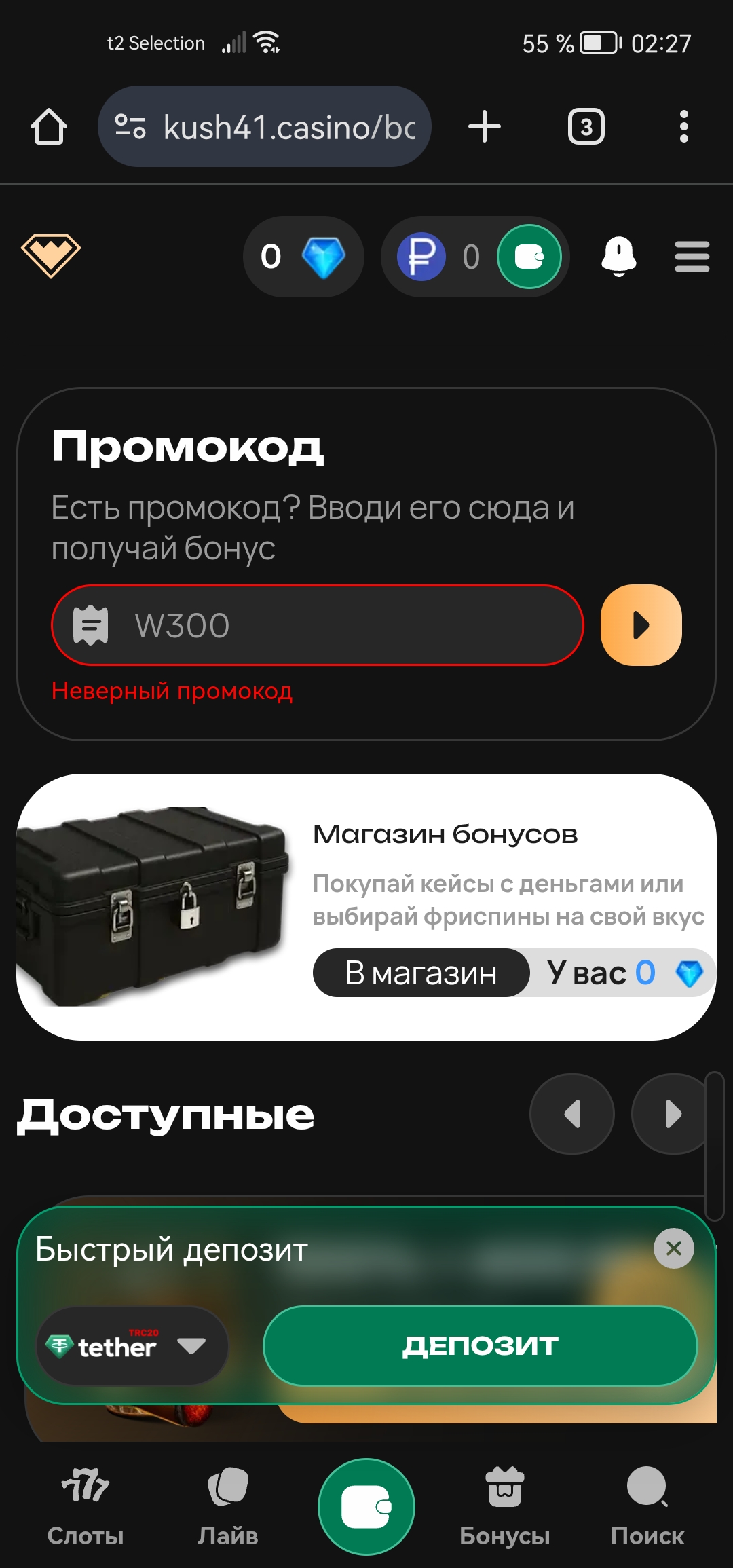Show next available bonuses with right arrow
The image size is (733, 1568).
pyautogui.click(x=672, y=1114)
